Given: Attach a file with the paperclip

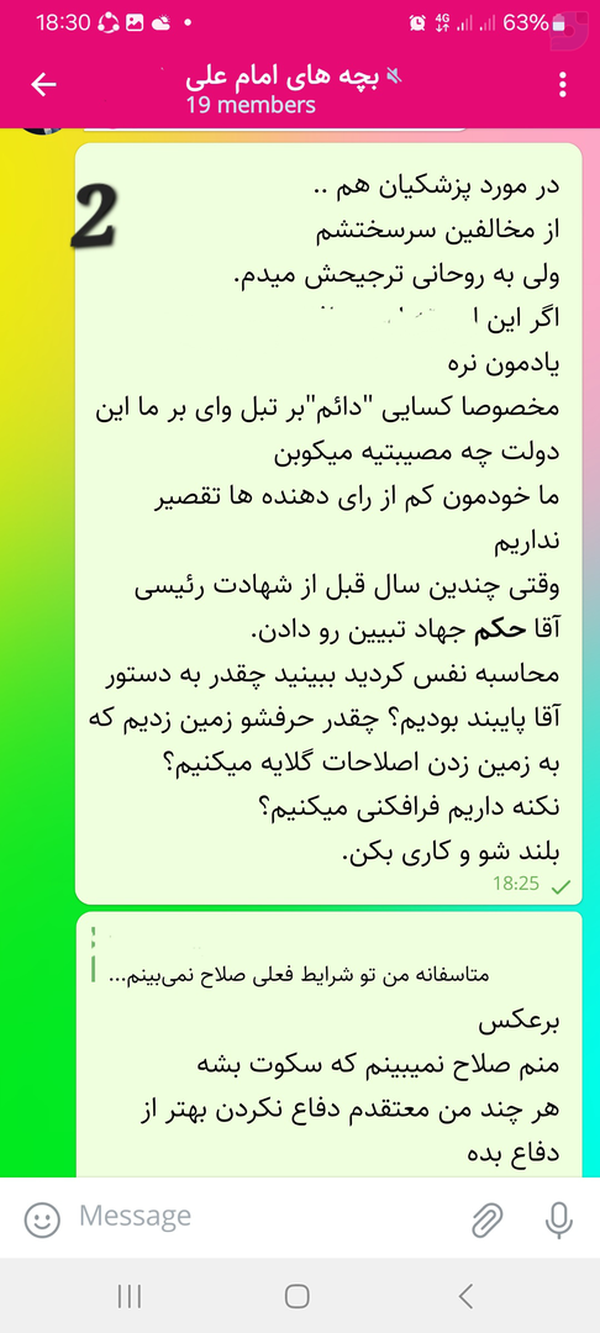Looking at the screenshot, I should (487, 1218).
